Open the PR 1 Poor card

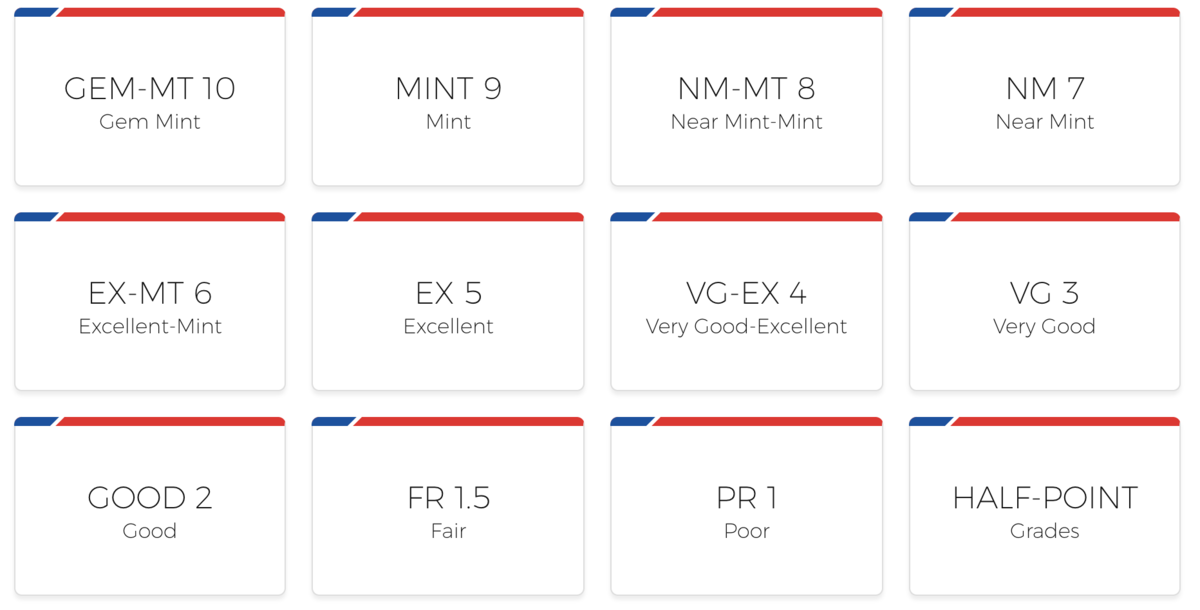pos(746,510)
